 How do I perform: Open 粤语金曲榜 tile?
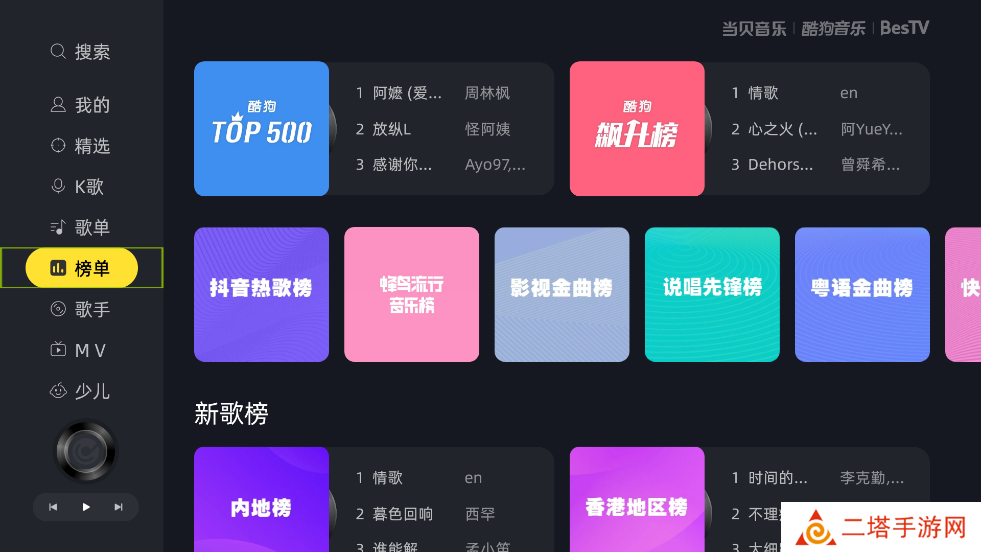point(862,295)
